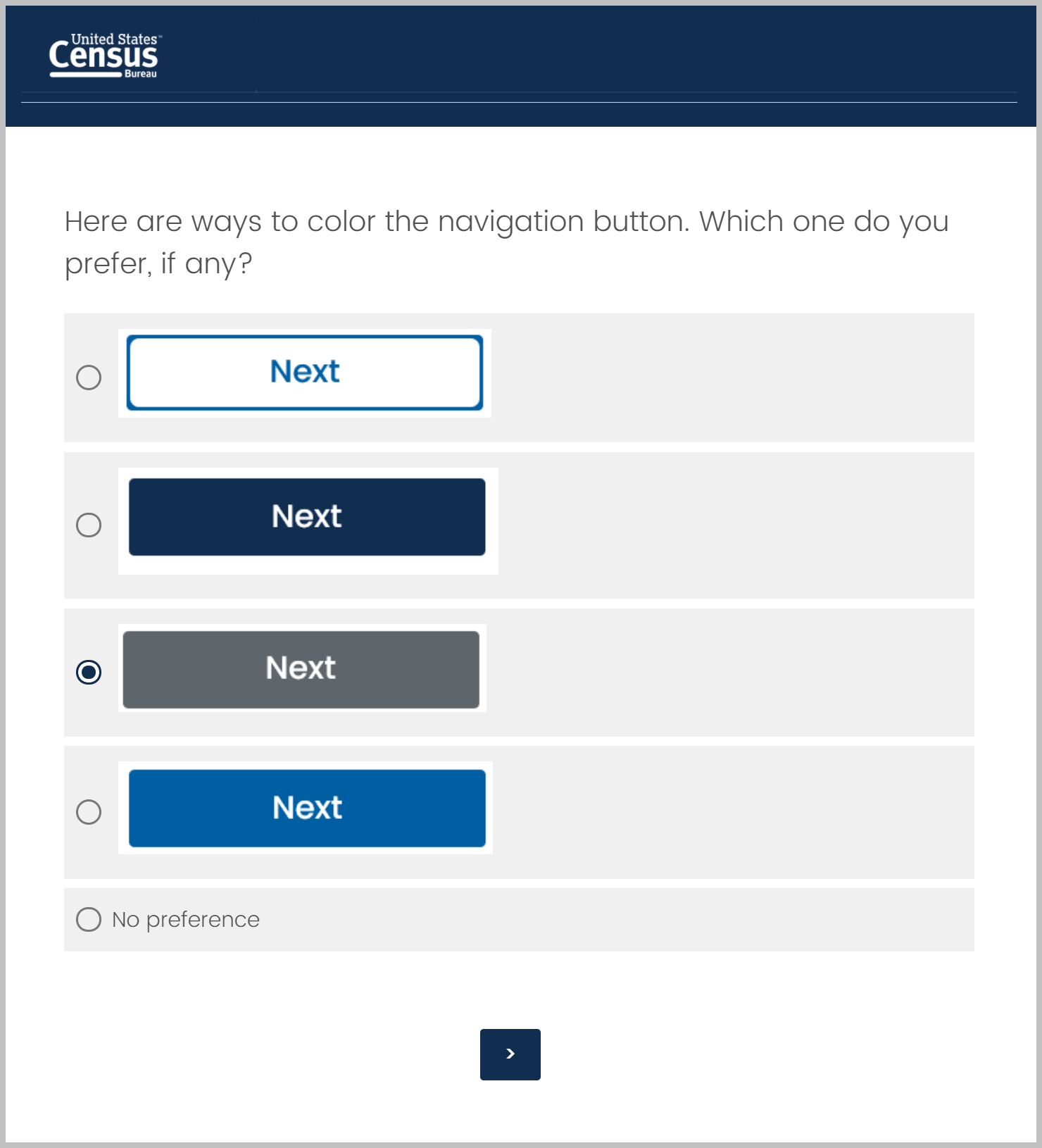The height and width of the screenshot is (1148, 1042).
Task: Choose the dark navy Next button option
Action: click(89, 525)
